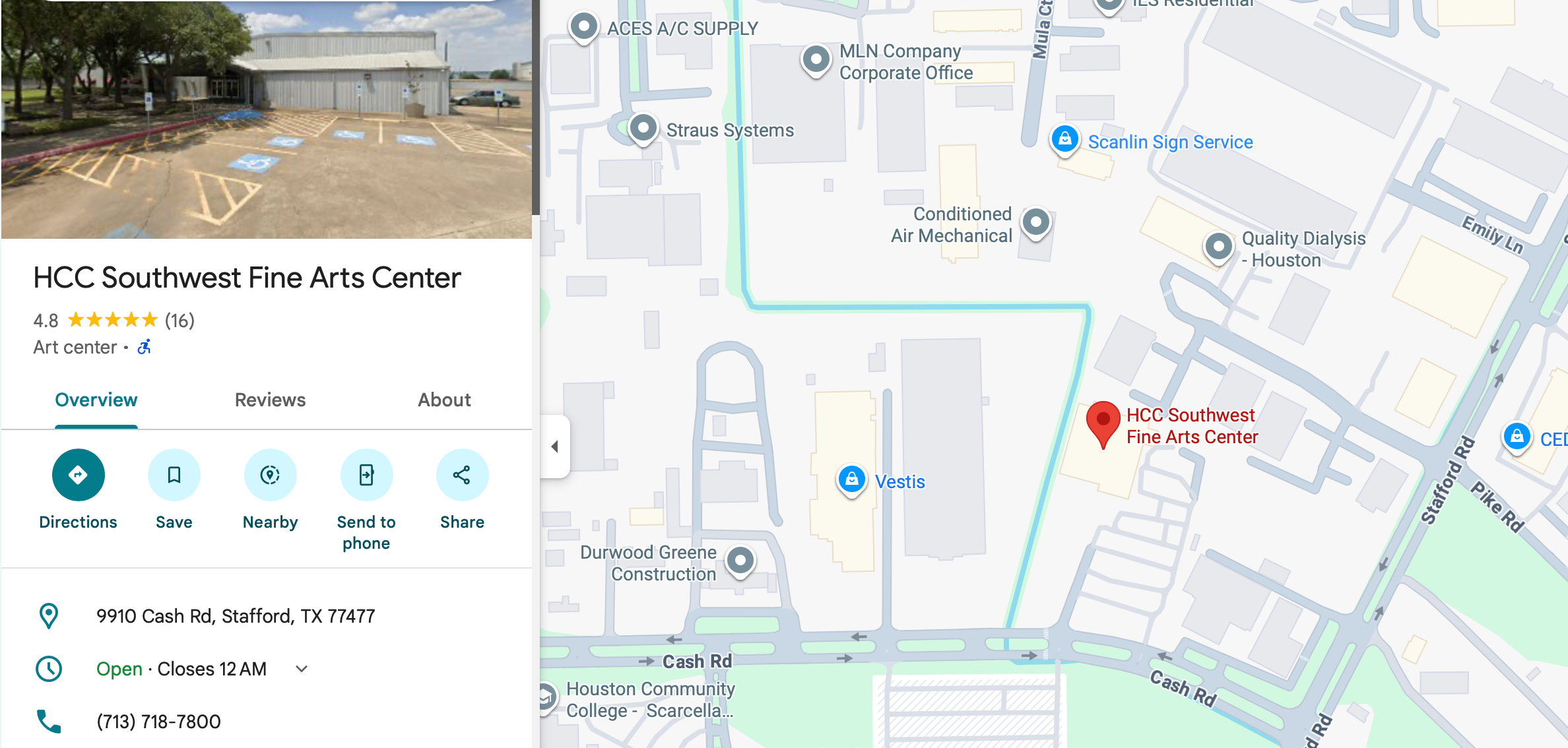Collapse the side panel arrow
The width and height of the screenshot is (1568, 748).
click(x=555, y=447)
